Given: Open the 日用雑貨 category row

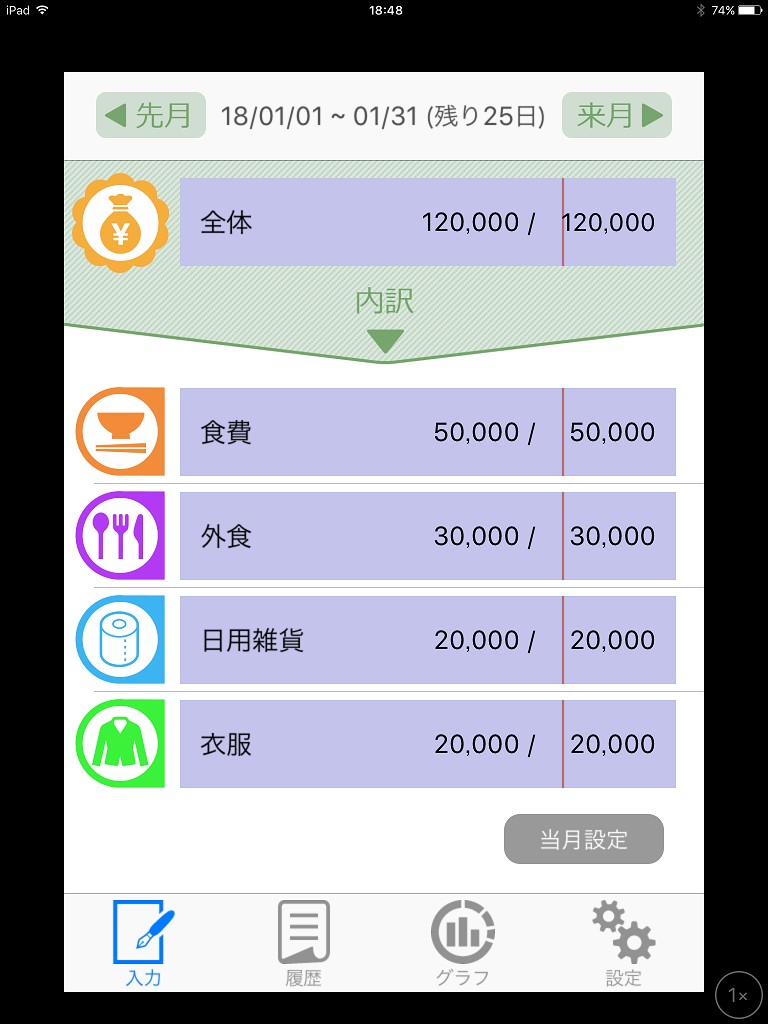Looking at the screenshot, I should 427,640.
